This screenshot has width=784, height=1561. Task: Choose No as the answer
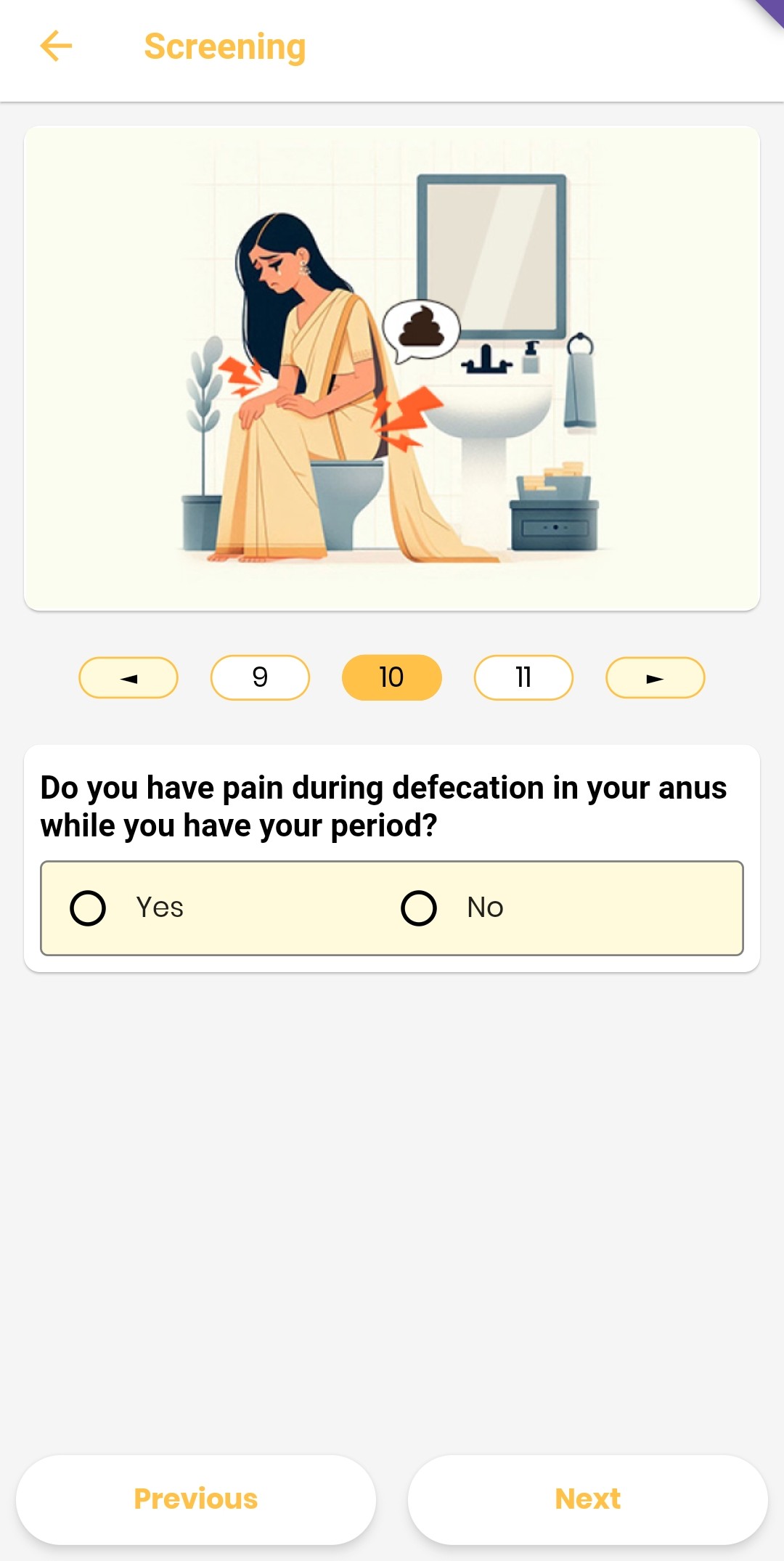tap(420, 908)
